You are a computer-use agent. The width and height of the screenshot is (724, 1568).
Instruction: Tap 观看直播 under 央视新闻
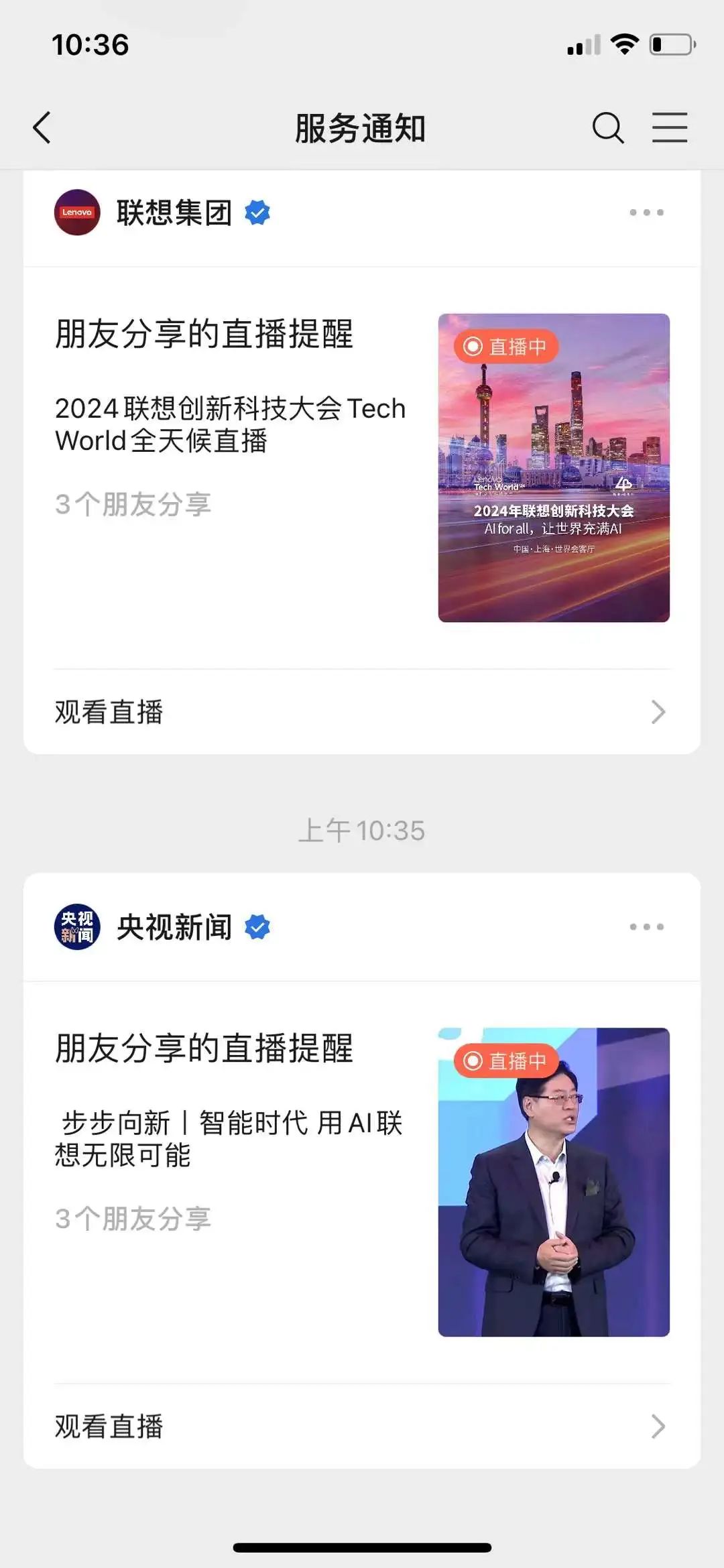[362, 1427]
